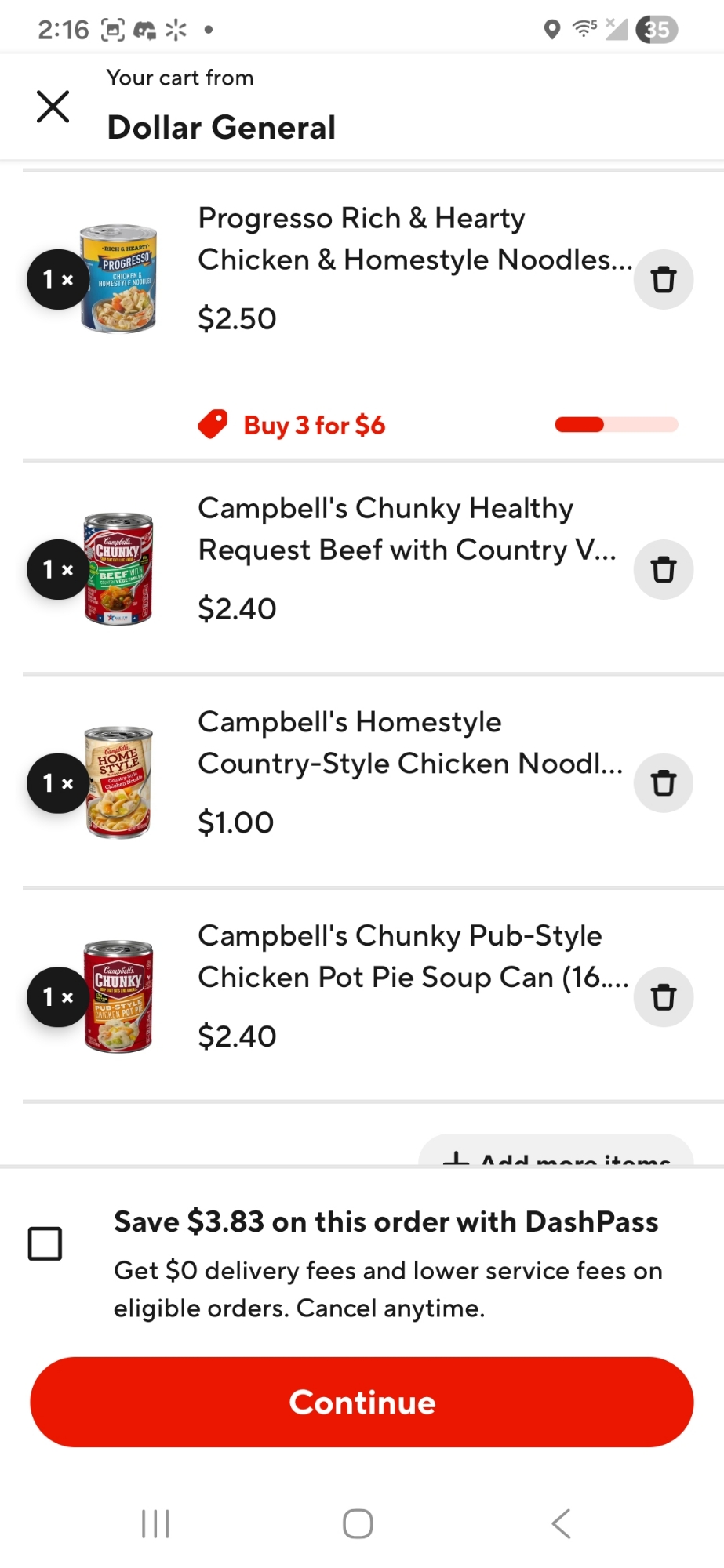Open recent apps from the navigation bar

[155, 1524]
